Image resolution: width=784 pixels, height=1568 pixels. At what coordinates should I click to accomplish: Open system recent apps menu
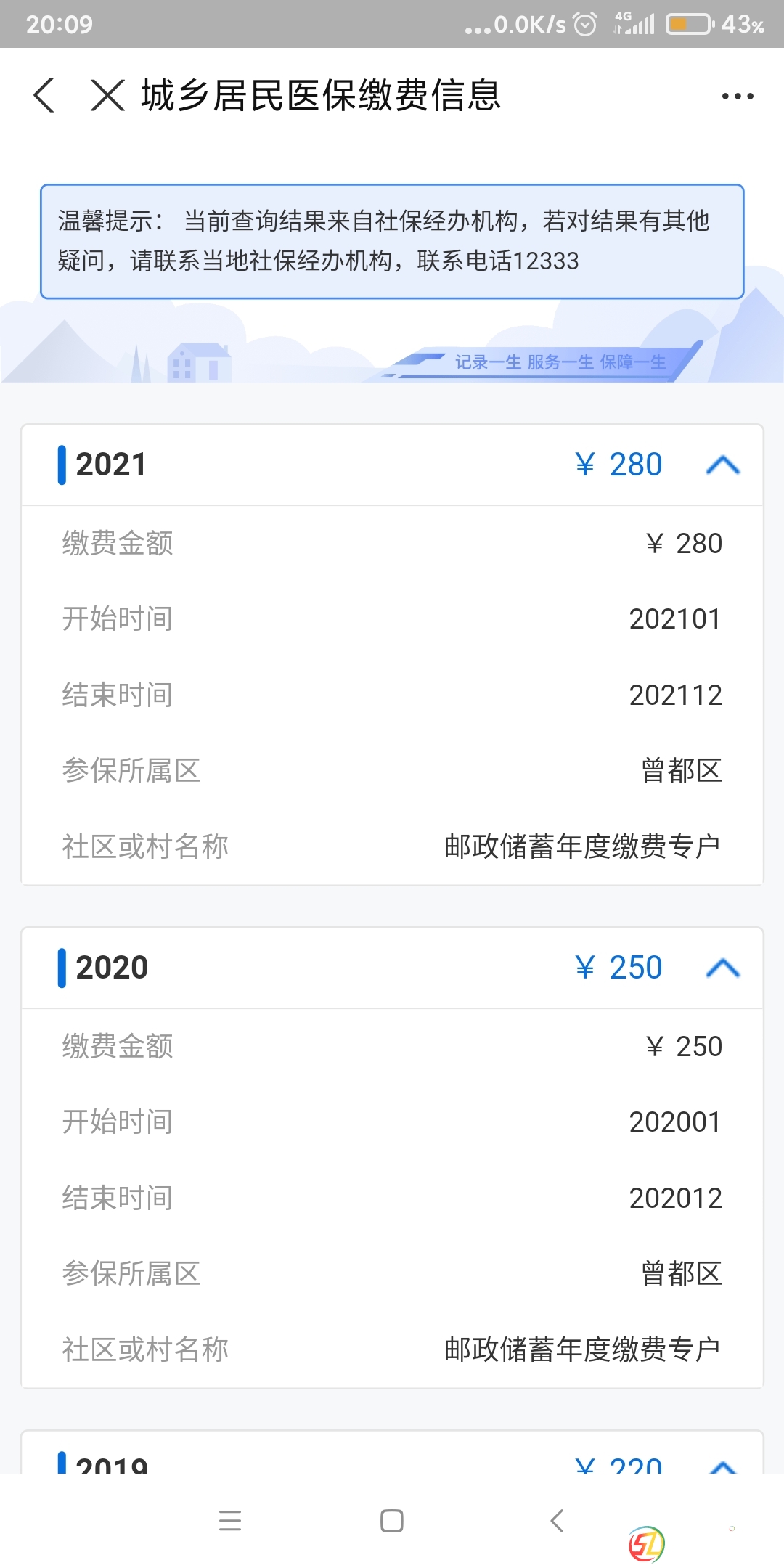[230, 1520]
